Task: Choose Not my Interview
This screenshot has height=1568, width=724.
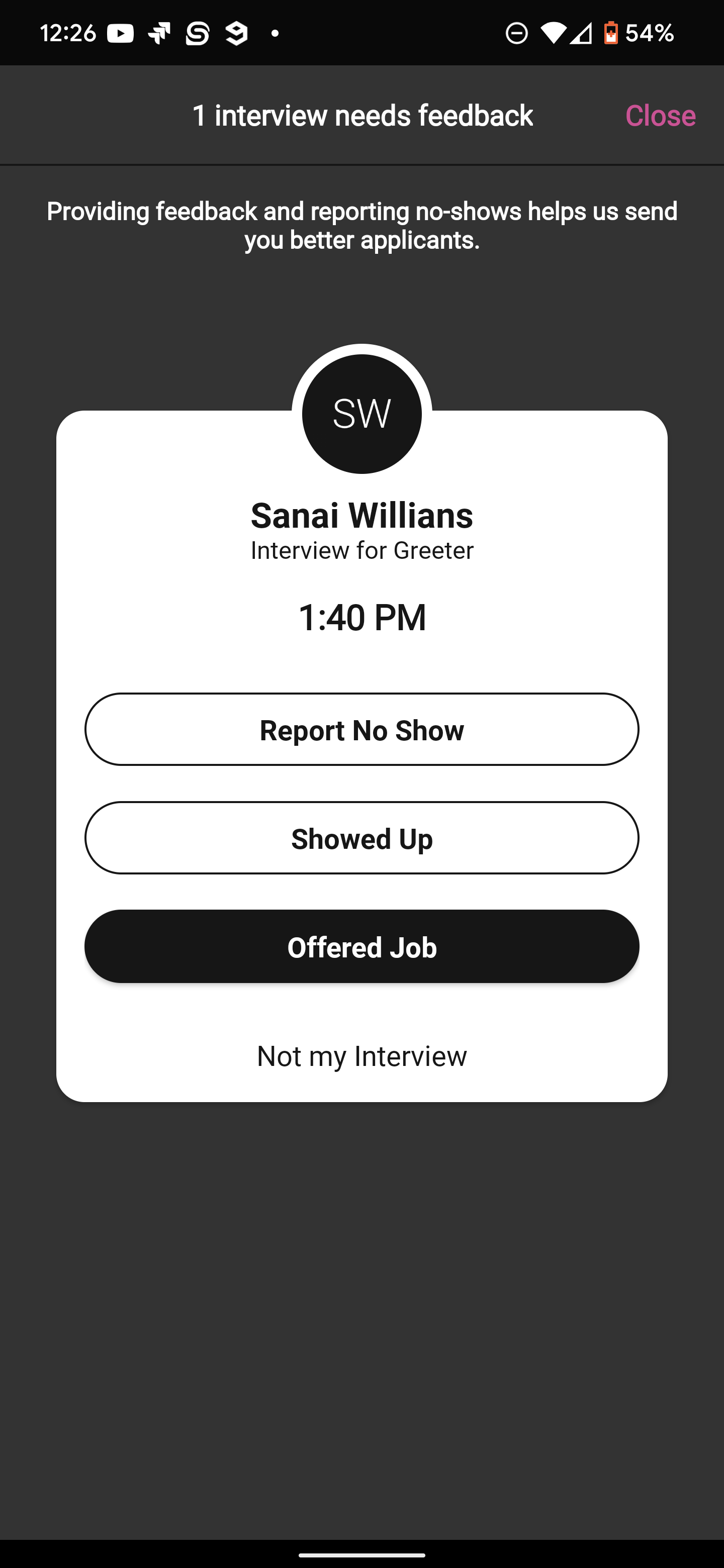Action: pyautogui.click(x=361, y=1056)
